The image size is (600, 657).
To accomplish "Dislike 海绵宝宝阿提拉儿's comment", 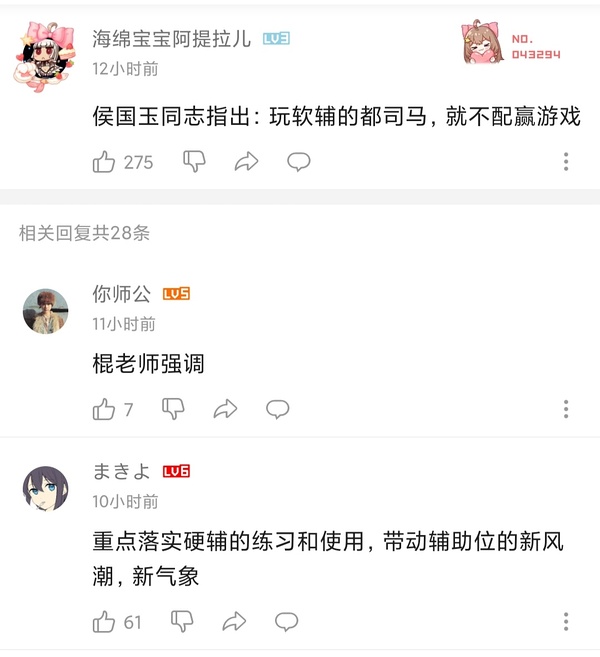I will (194, 161).
